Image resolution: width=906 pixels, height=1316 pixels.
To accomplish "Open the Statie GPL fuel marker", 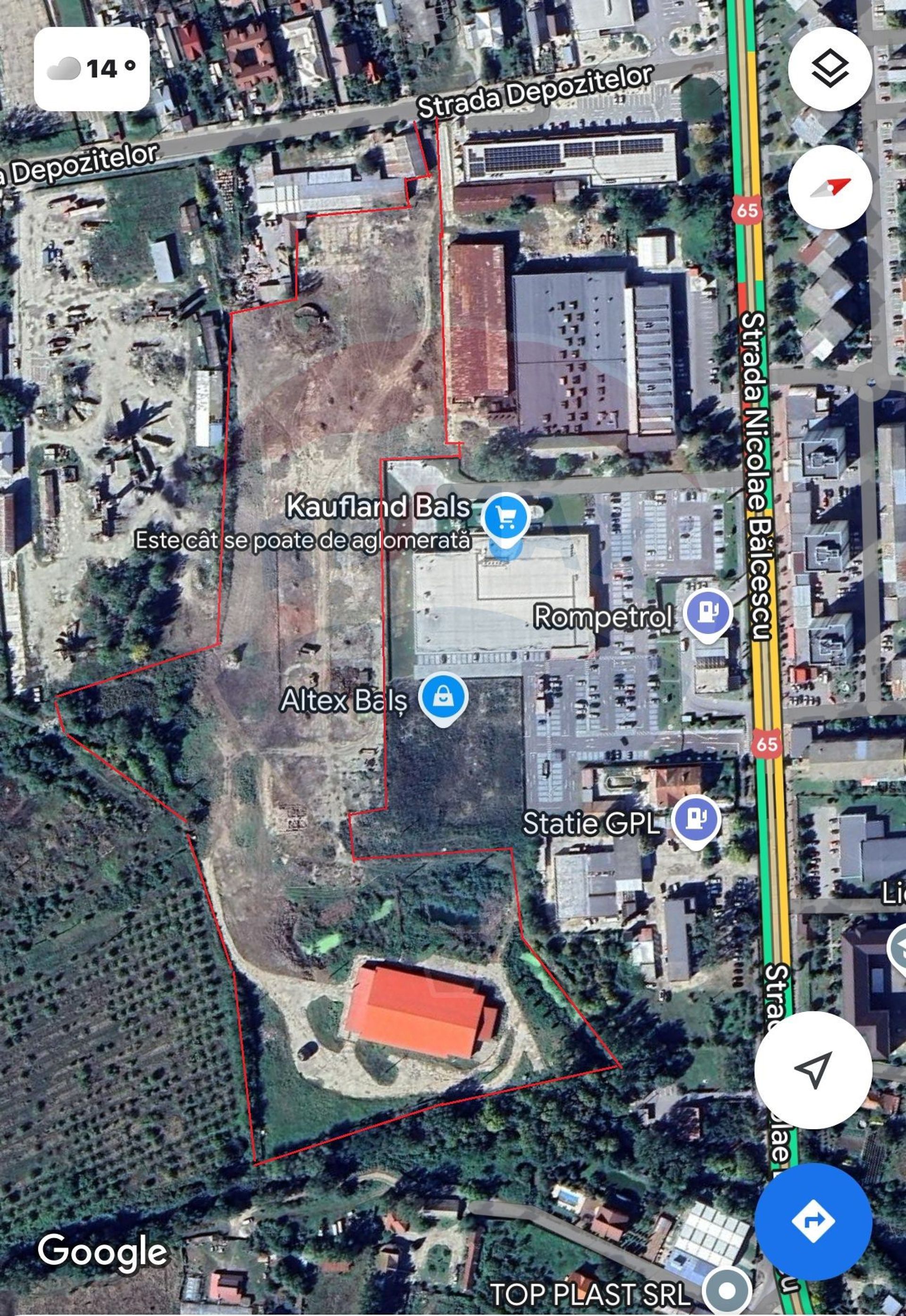I will click(696, 820).
